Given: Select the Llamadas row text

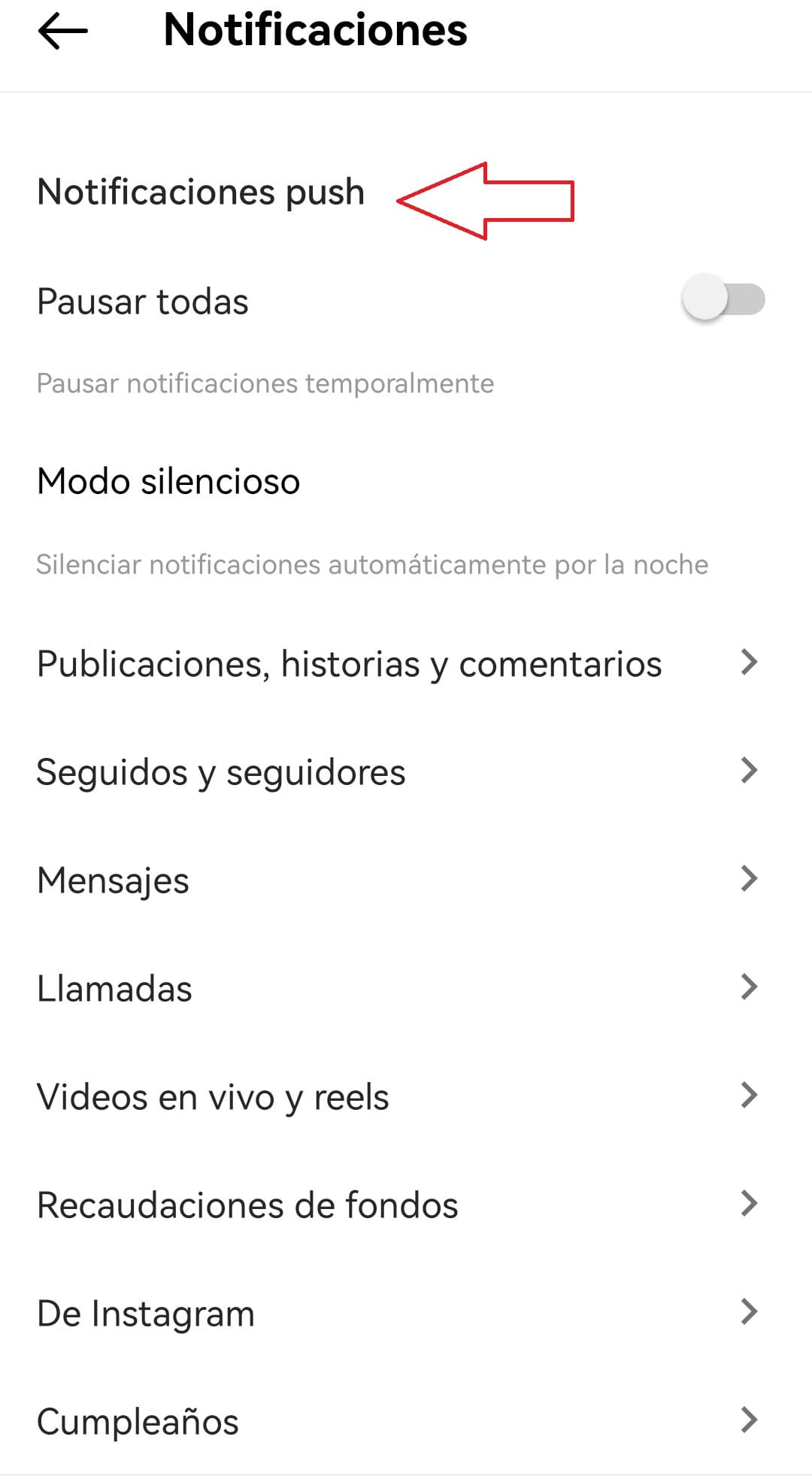Looking at the screenshot, I should [114, 989].
